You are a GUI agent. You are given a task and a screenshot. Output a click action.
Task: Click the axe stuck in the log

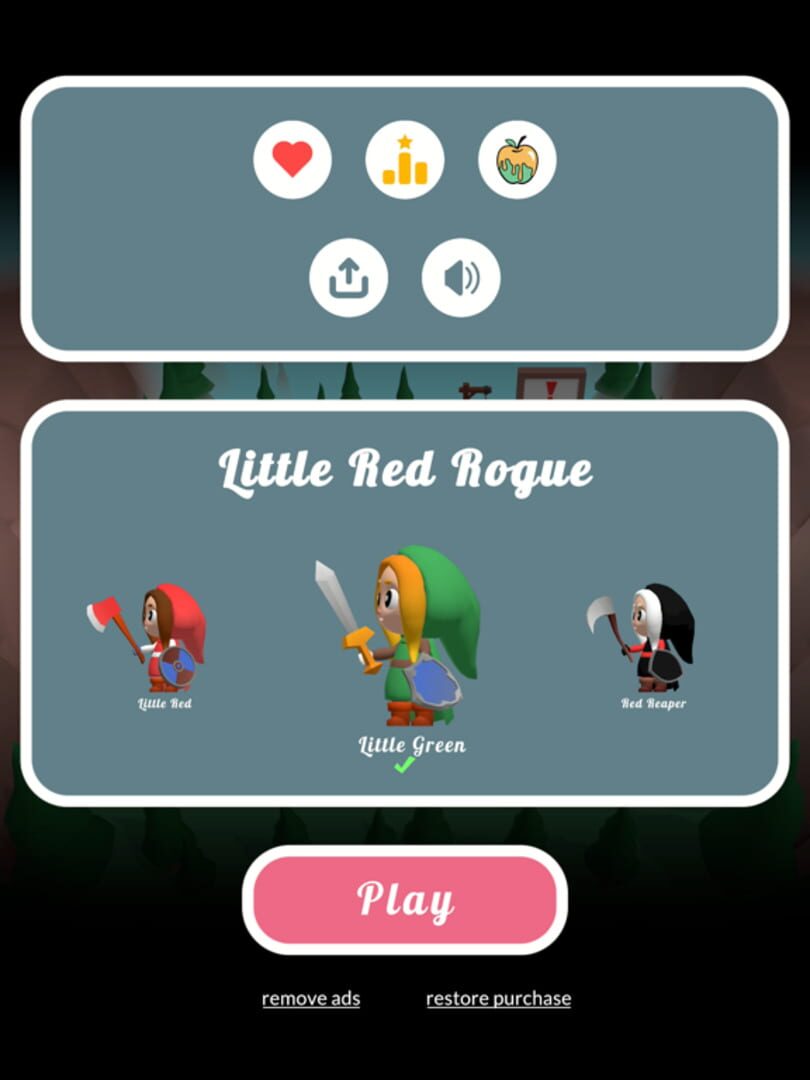pyautogui.click(x=473, y=390)
